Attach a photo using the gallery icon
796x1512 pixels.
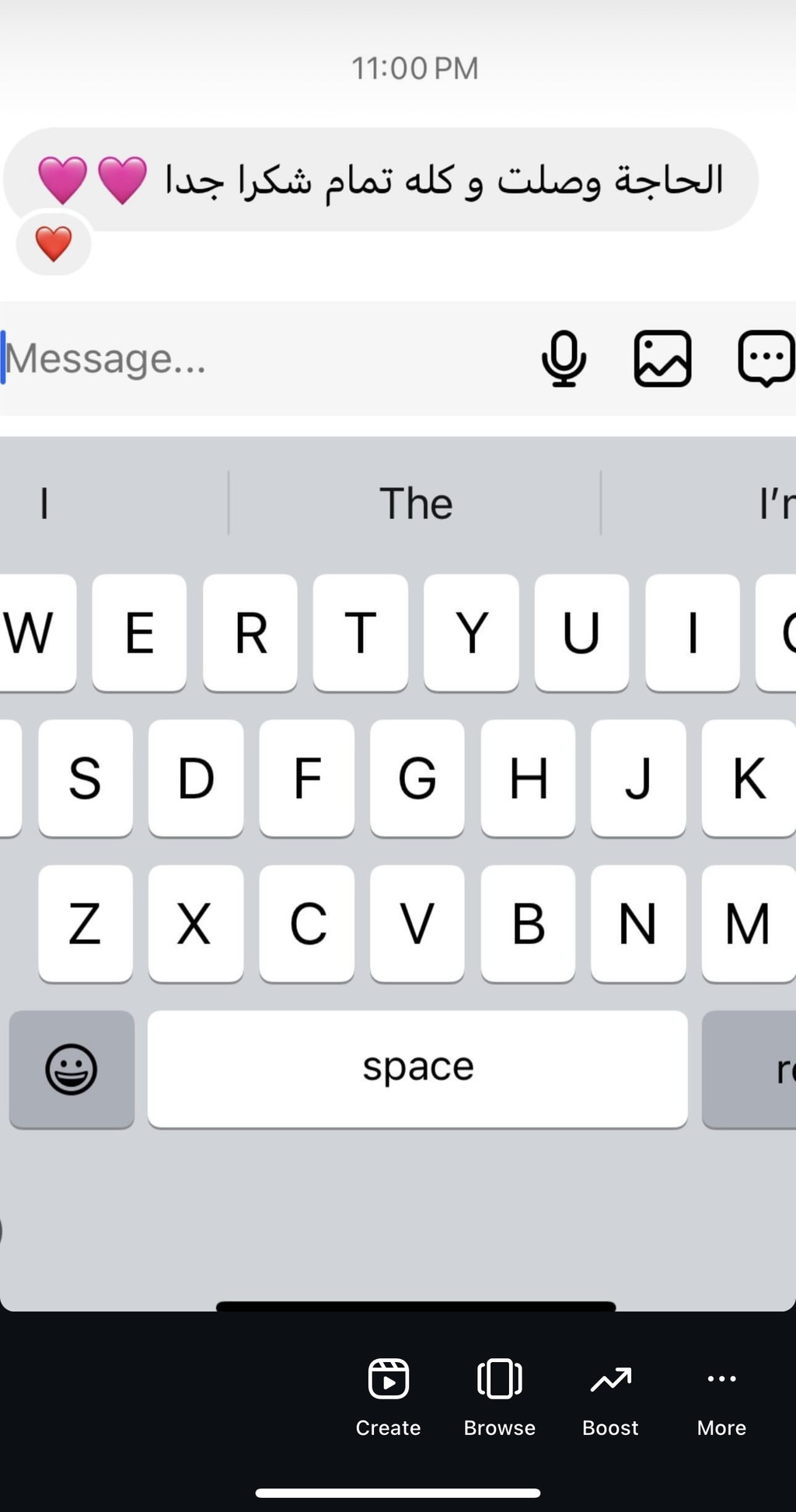[x=662, y=359]
